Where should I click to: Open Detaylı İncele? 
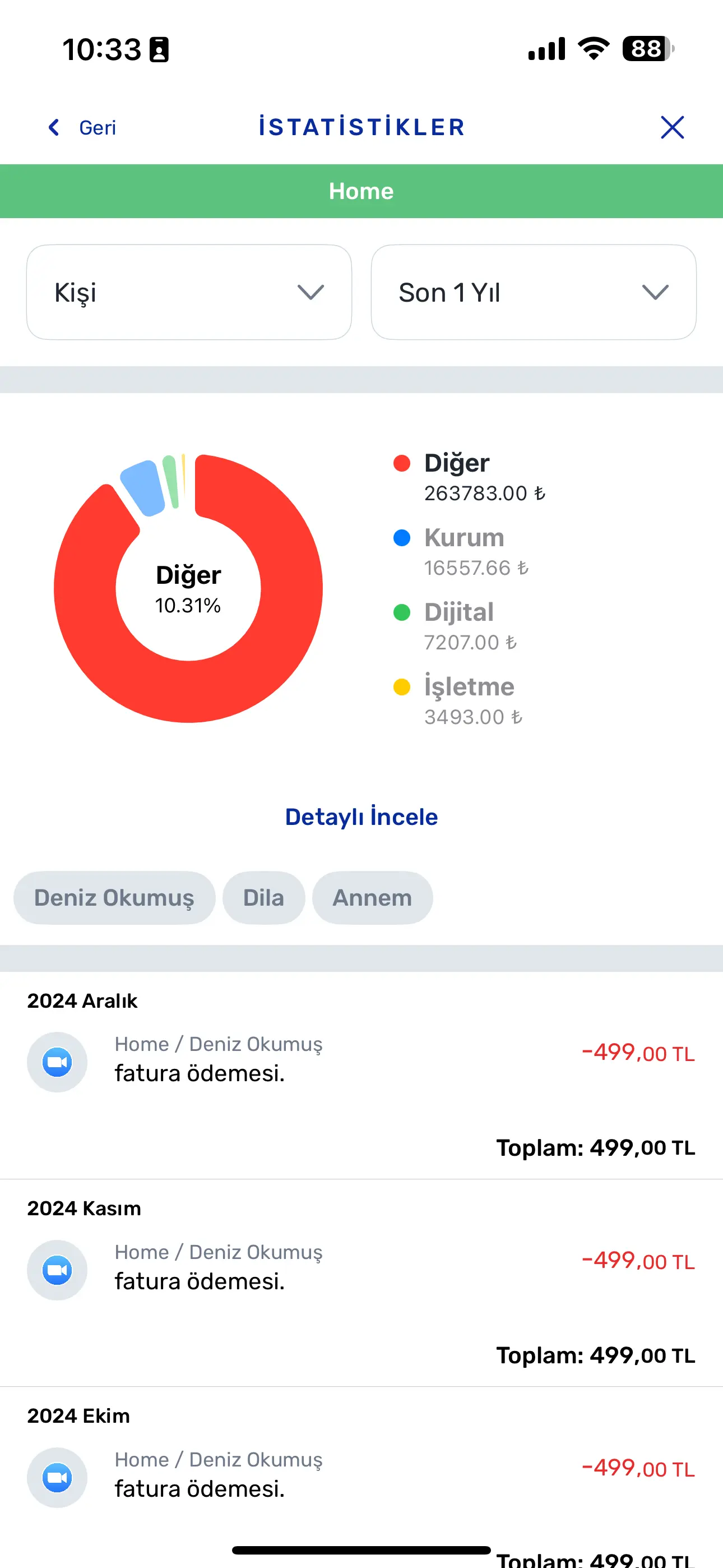(361, 817)
